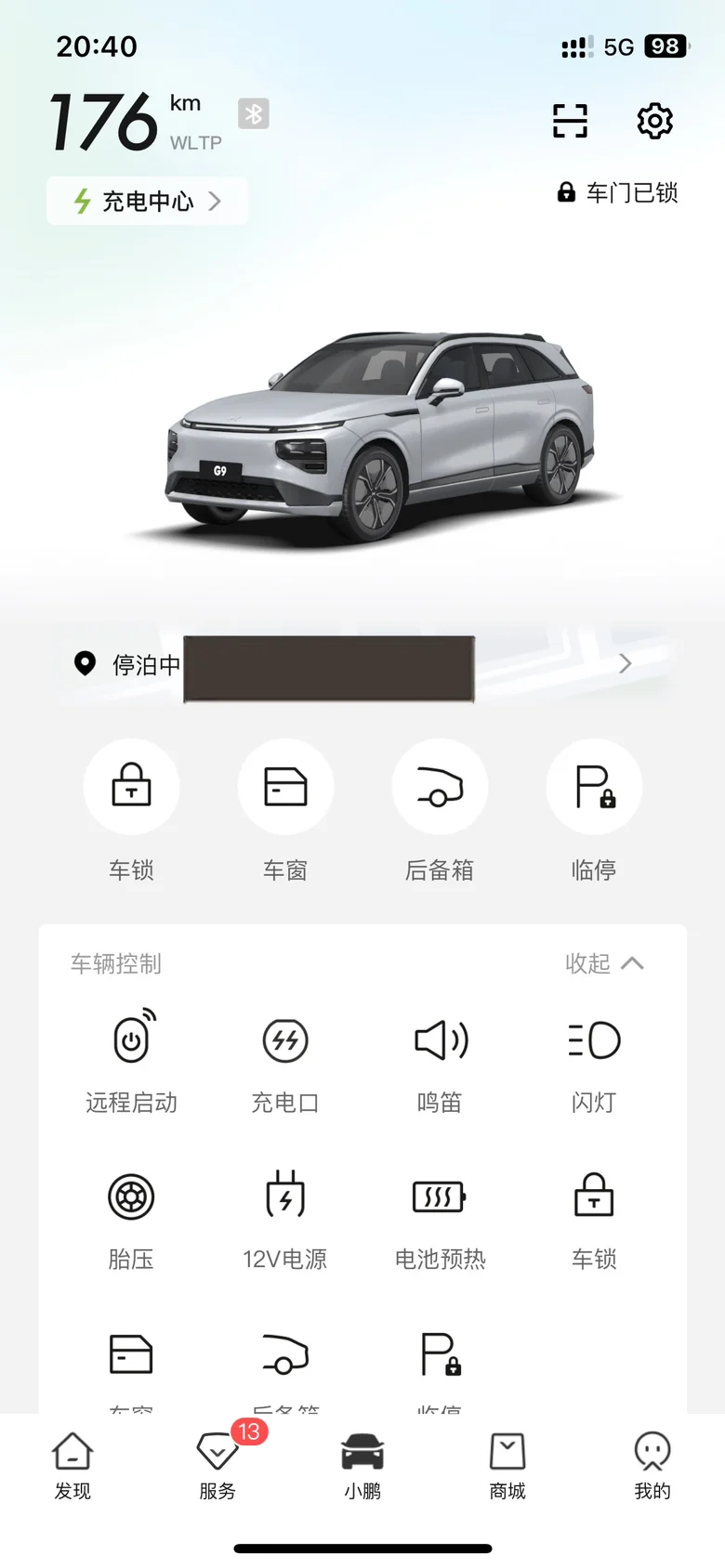Tap the 车窗 shortcut in the round icon row
Image resolution: width=725 pixels, height=1568 pixels.
click(x=285, y=810)
